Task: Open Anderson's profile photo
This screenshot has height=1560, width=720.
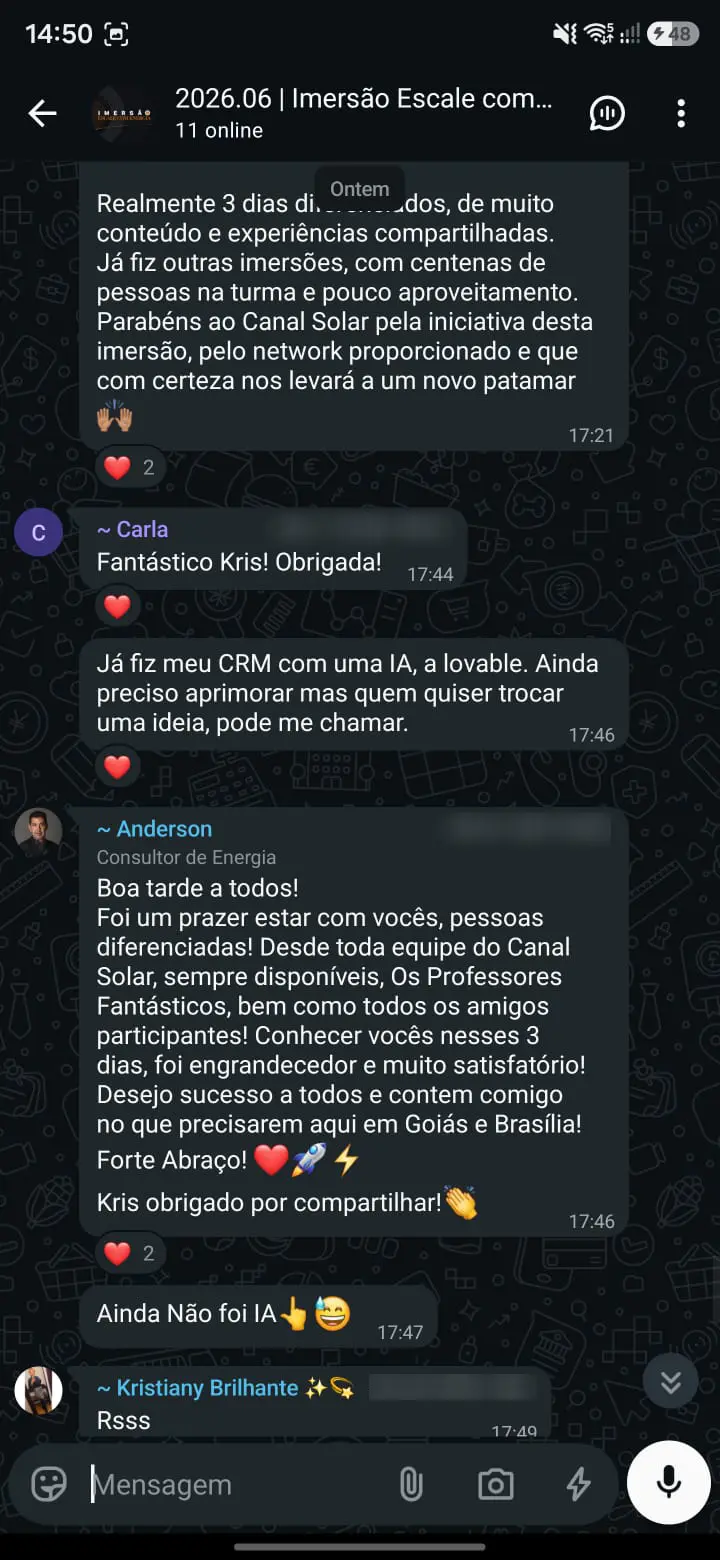Action: (38, 833)
